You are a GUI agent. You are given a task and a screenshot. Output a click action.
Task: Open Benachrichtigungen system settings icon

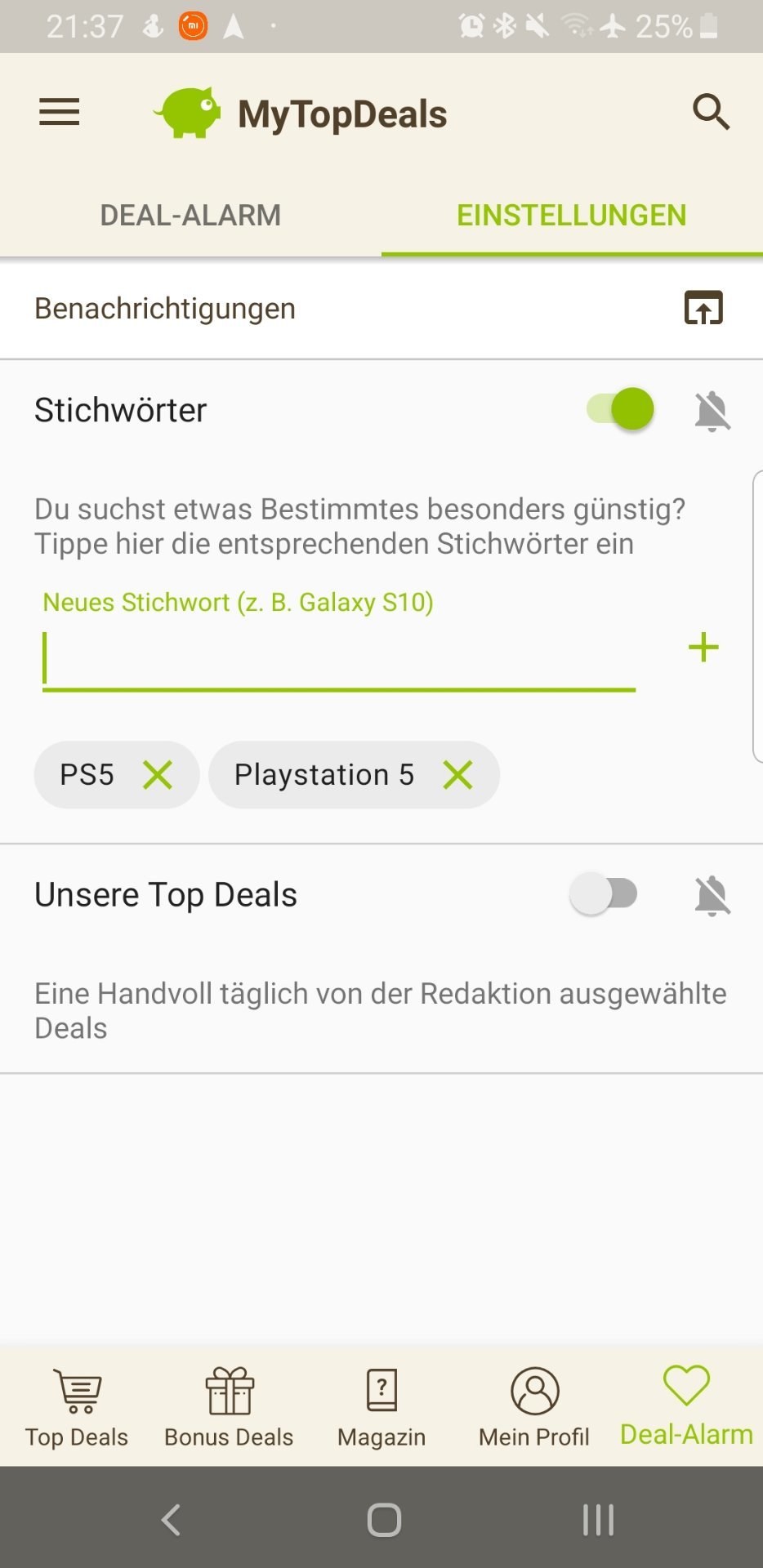(x=703, y=308)
